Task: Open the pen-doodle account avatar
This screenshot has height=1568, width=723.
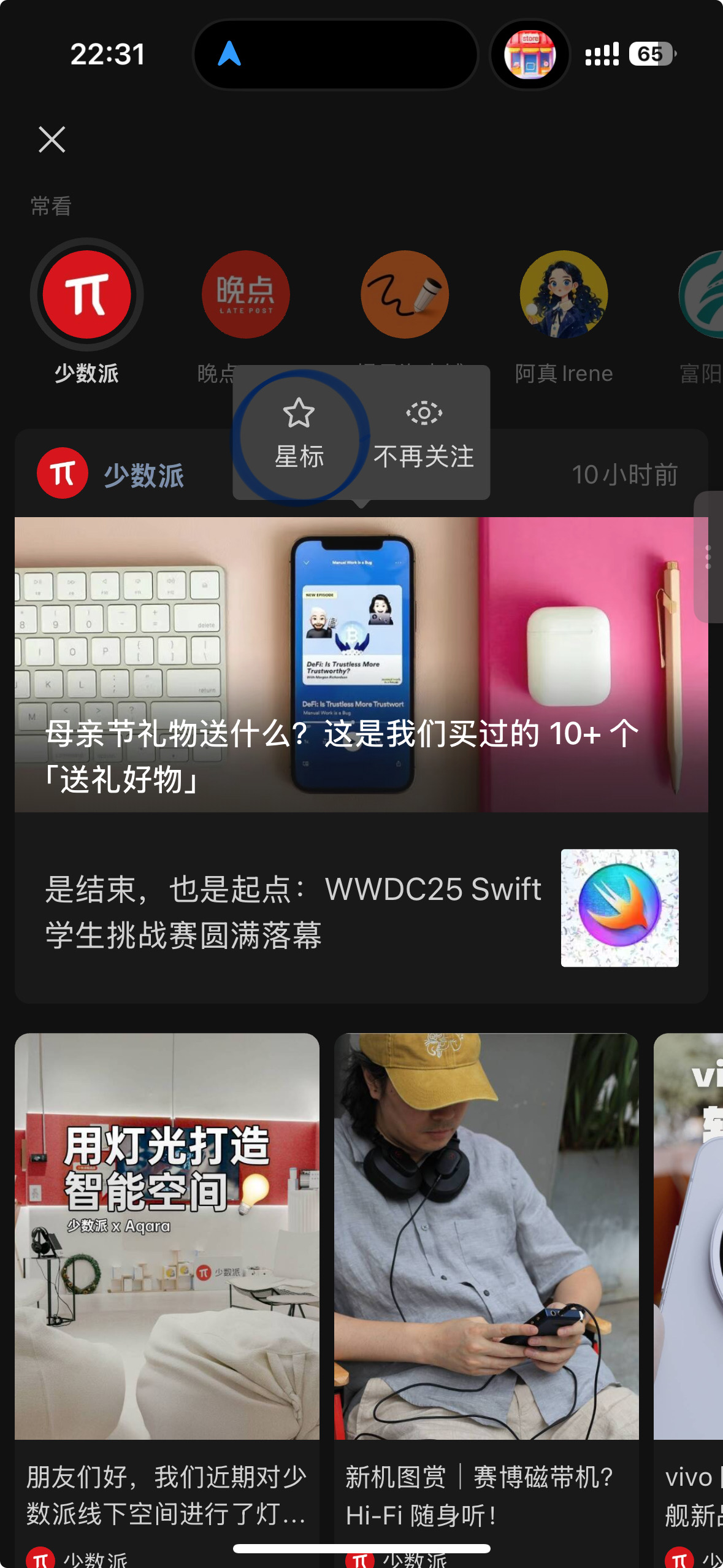Action: click(x=405, y=294)
